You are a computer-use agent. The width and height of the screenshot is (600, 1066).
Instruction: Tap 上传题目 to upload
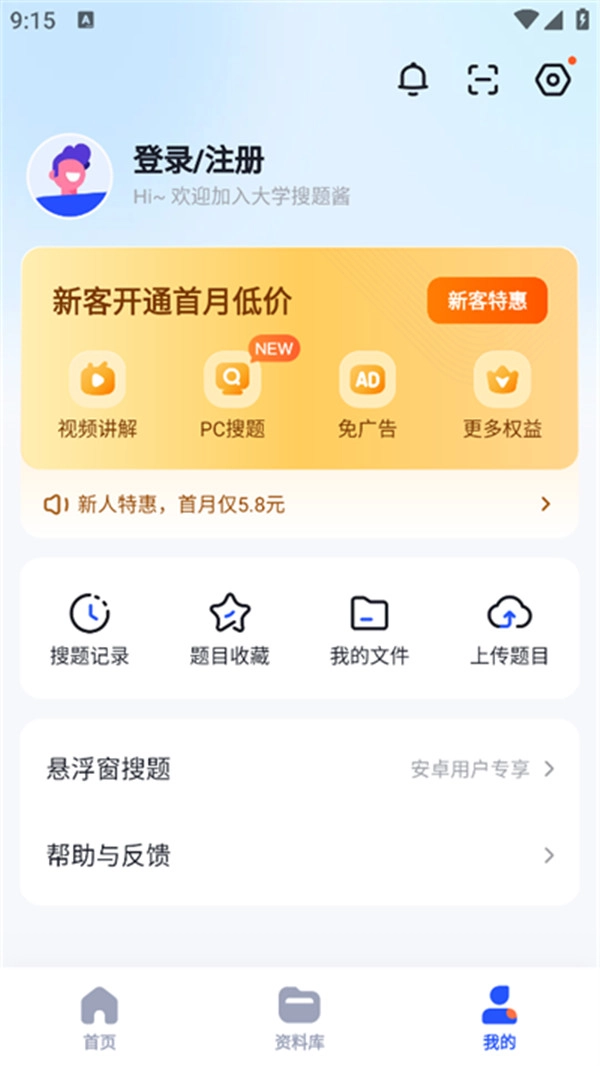[x=509, y=630]
